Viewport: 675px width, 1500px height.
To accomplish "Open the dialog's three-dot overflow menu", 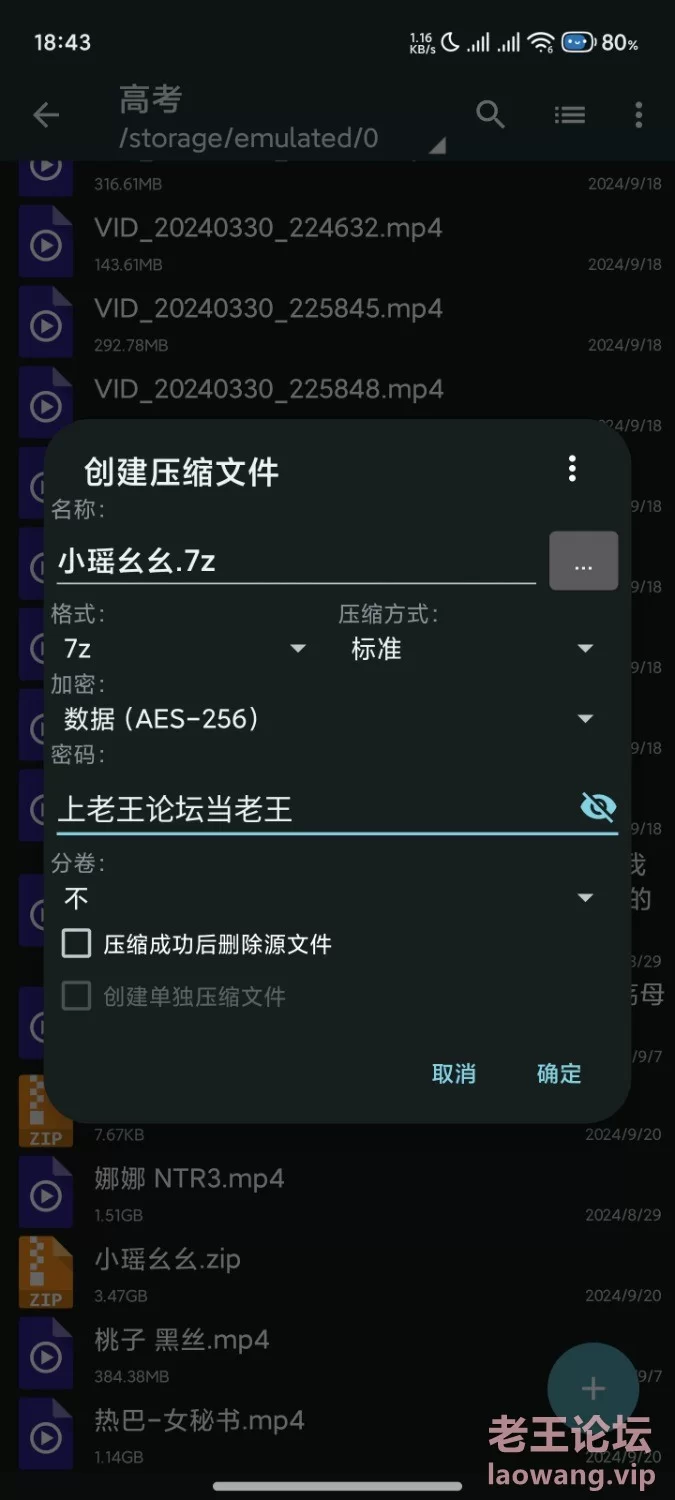I will click(x=572, y=468).
